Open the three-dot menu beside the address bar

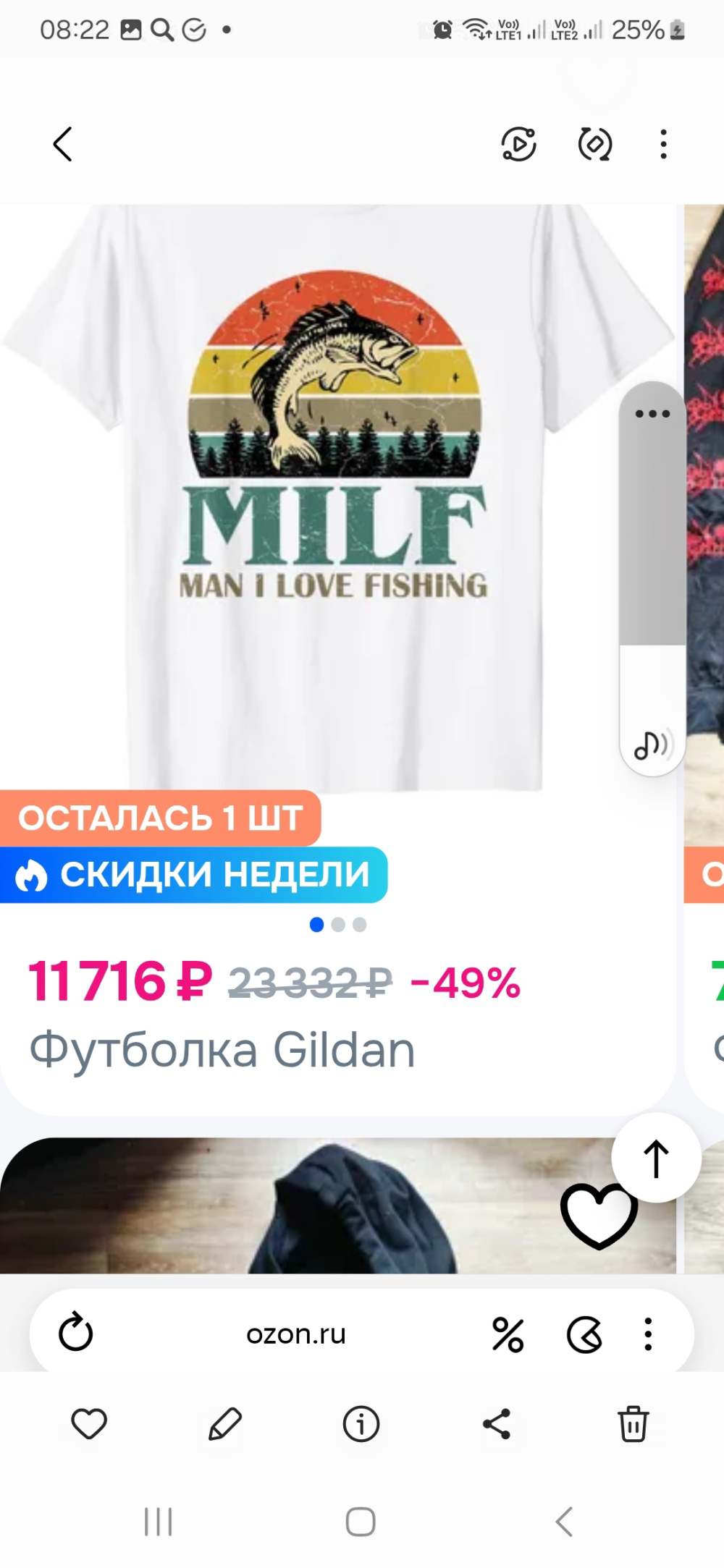point(648,1334)
